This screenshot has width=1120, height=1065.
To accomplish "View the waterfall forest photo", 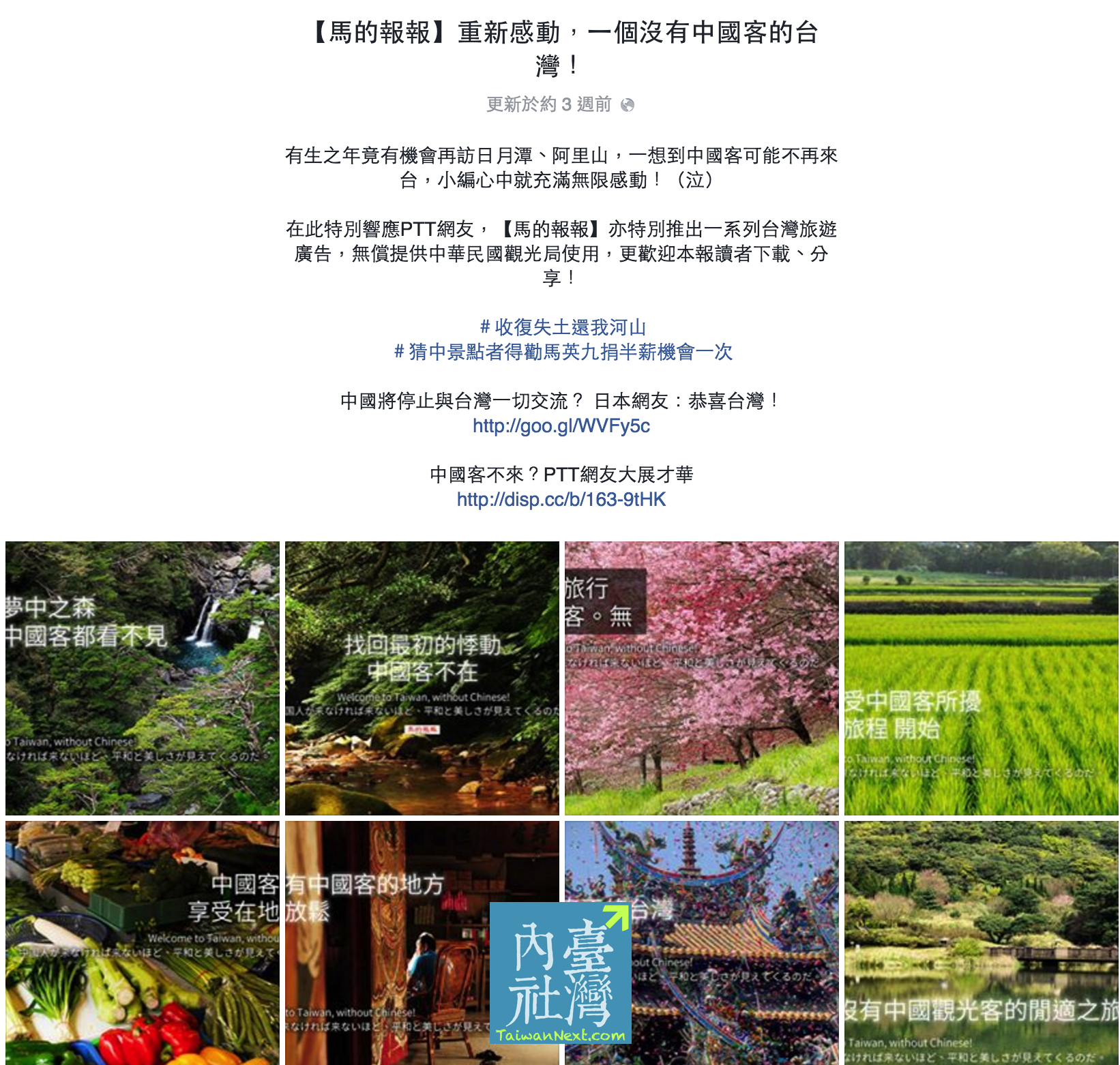I will [142, 678].
